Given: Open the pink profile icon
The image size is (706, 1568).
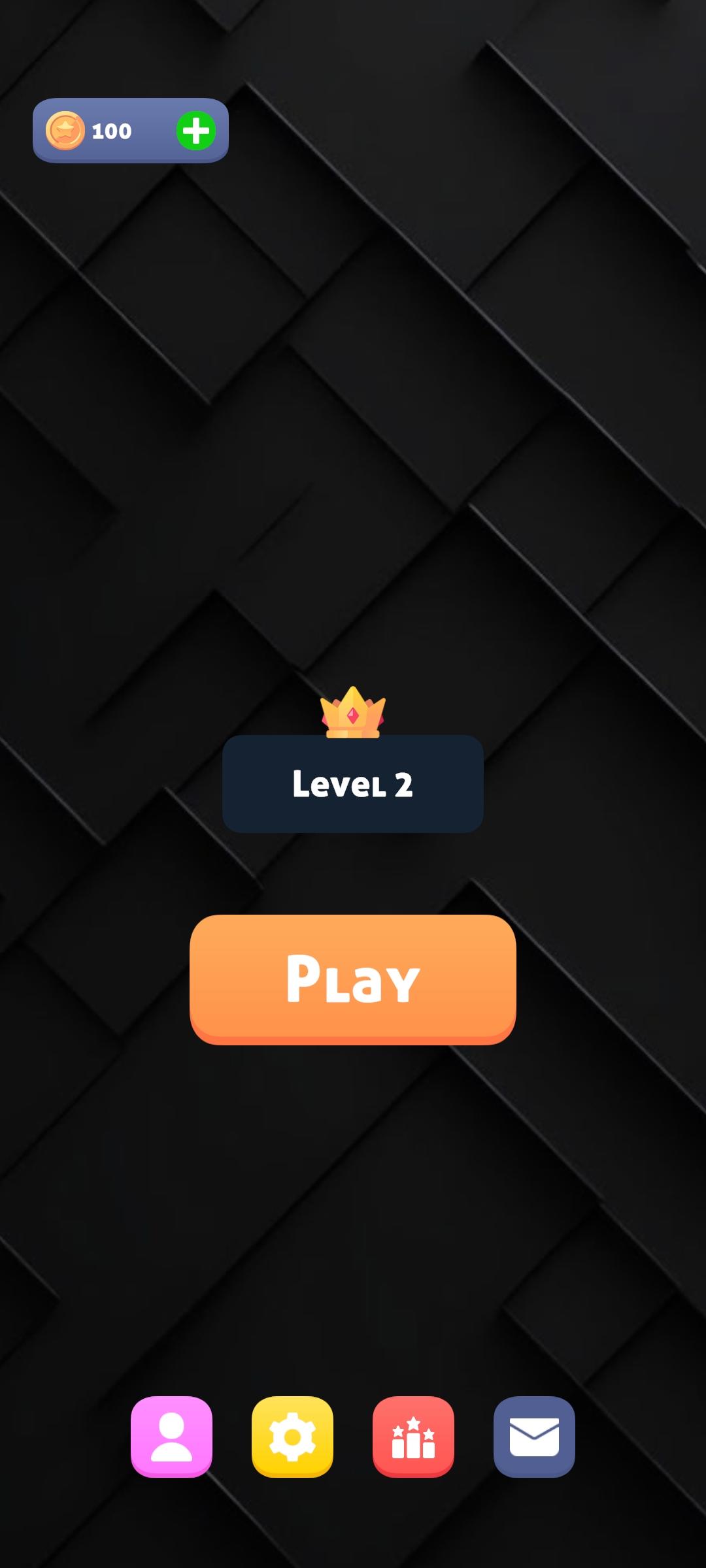Looking at the screenshot, I should (x=171, y=1436).
